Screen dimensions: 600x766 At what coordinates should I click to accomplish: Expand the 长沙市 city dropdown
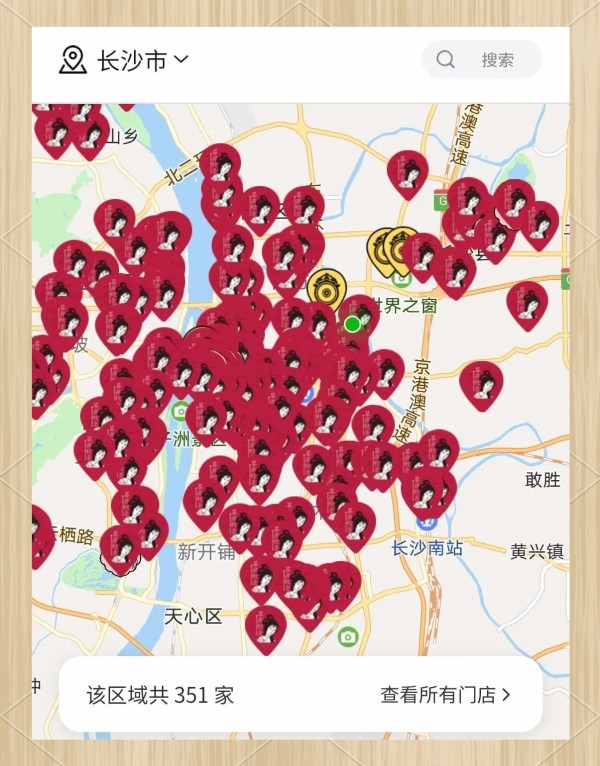click(140, 60)
